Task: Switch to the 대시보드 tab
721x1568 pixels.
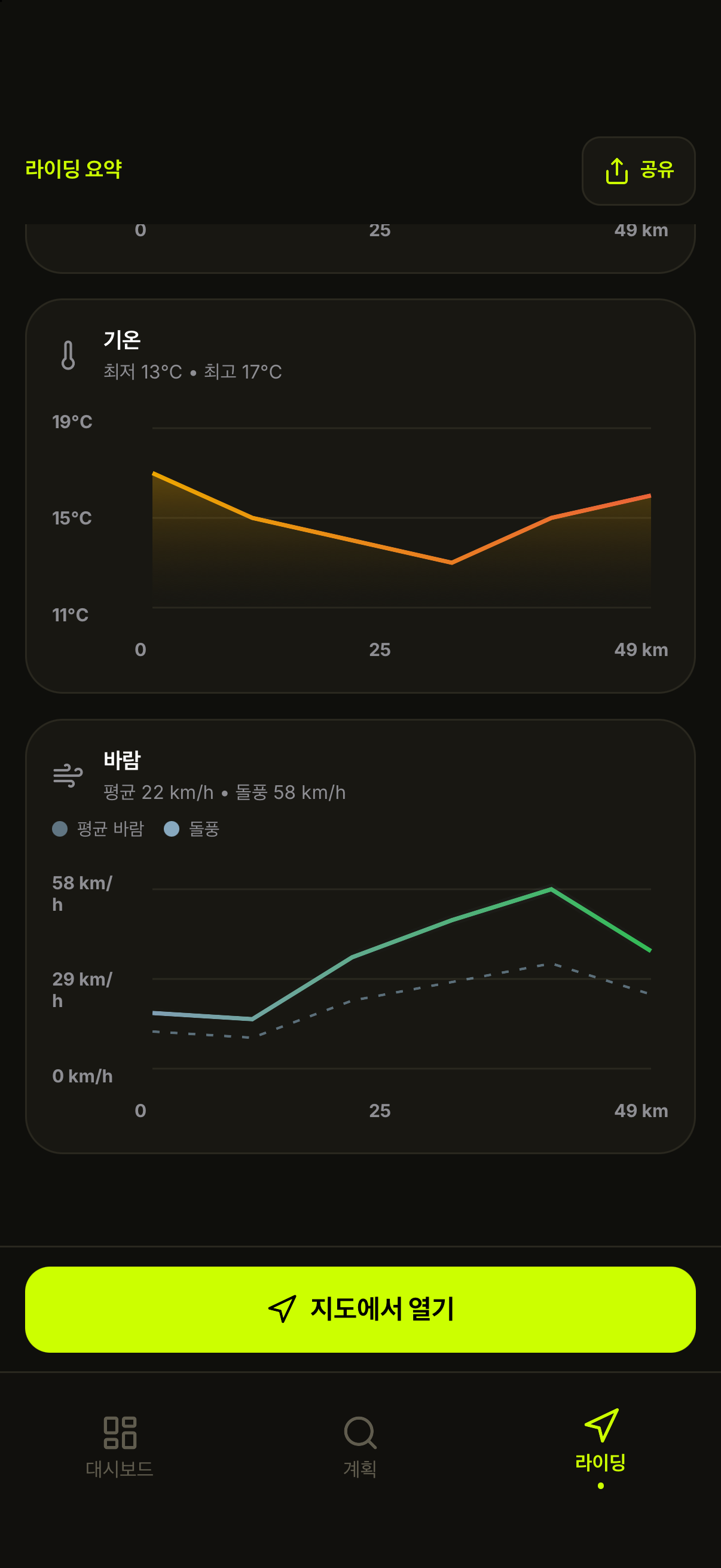Action: point(120,1447)
